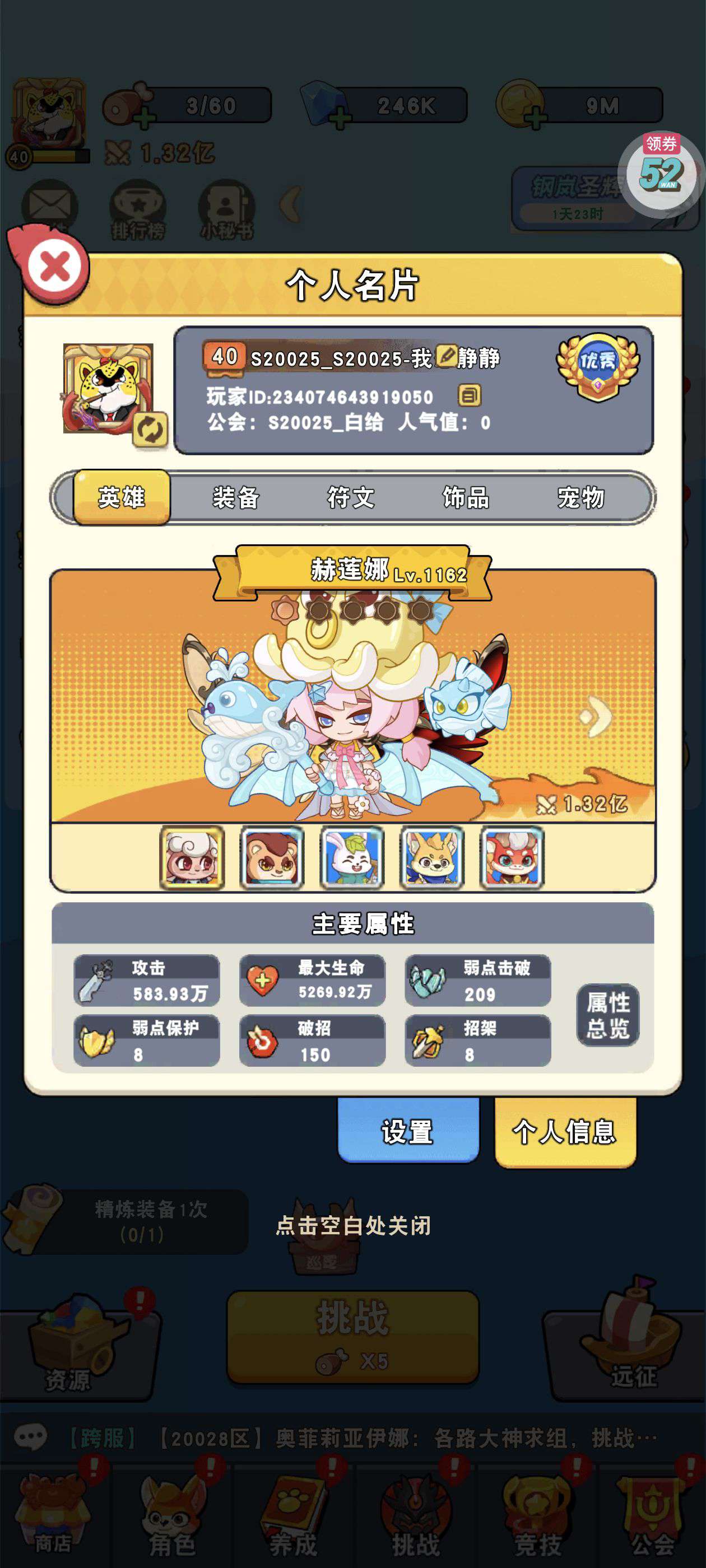Open 个人信息 button
The image size is (706, 1568).
pyautogui.click(x=565, y=1132)
